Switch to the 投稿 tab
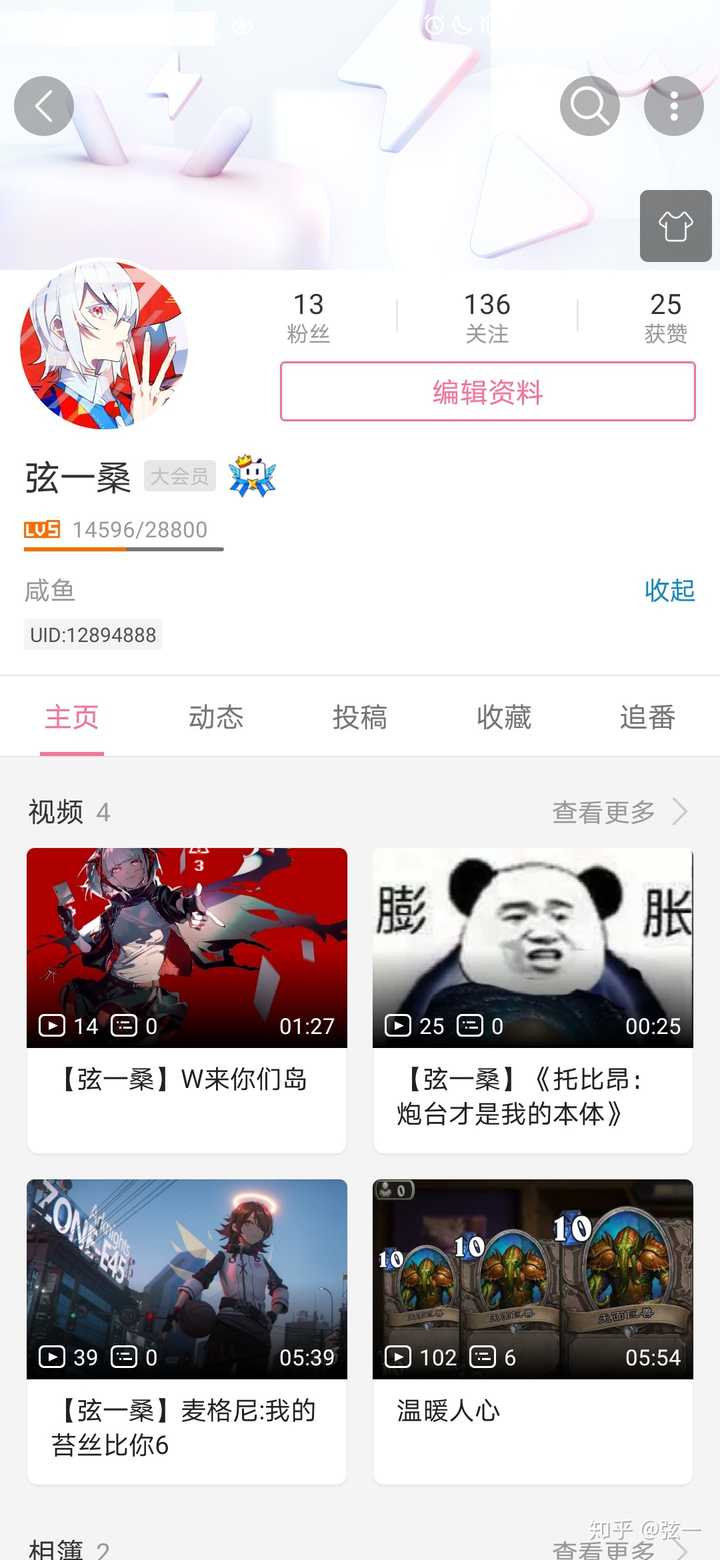Screen dimensions: 720x1560 click(x=360, y=717)
